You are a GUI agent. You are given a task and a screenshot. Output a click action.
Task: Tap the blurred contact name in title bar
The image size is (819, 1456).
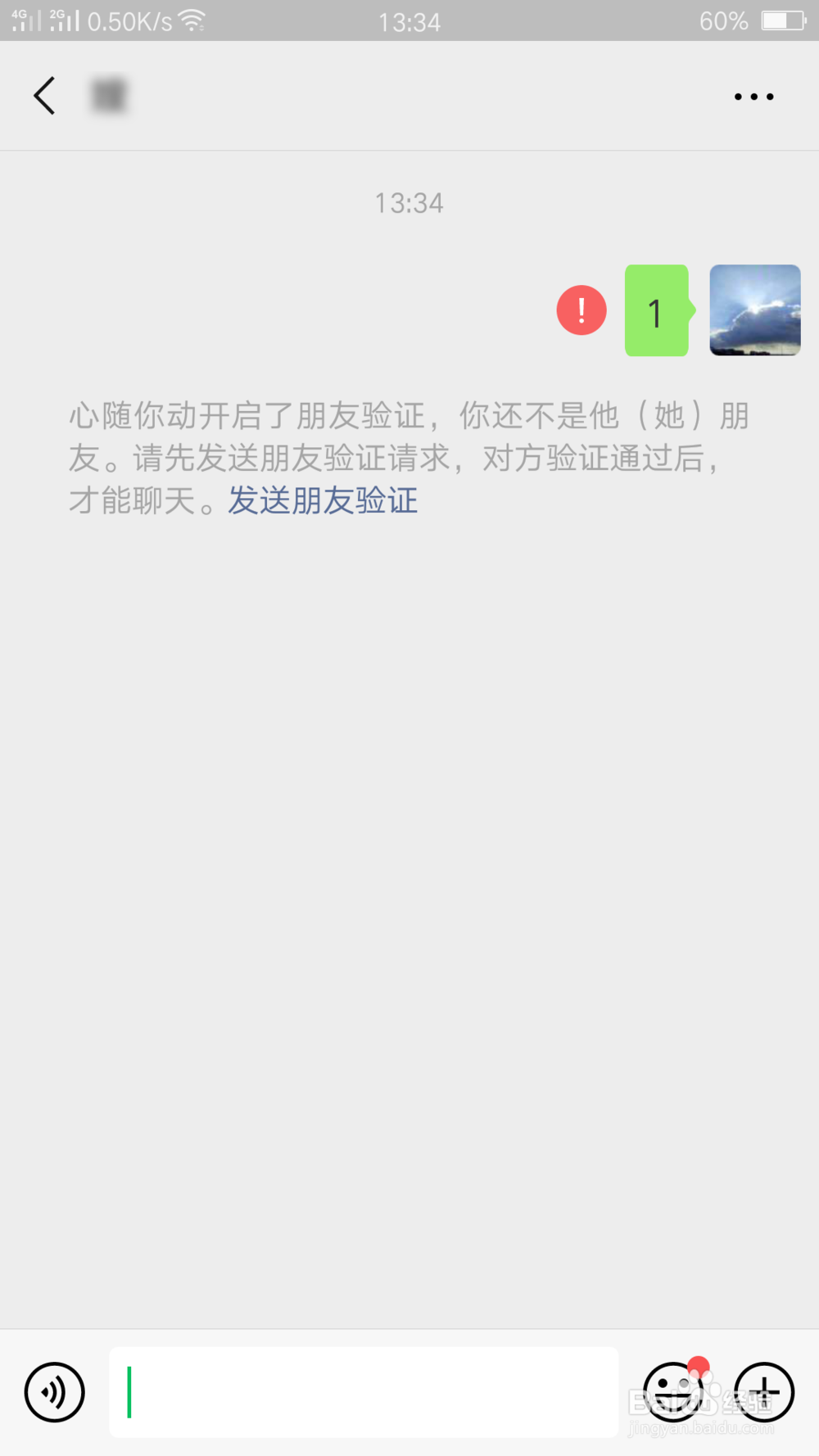109,95
